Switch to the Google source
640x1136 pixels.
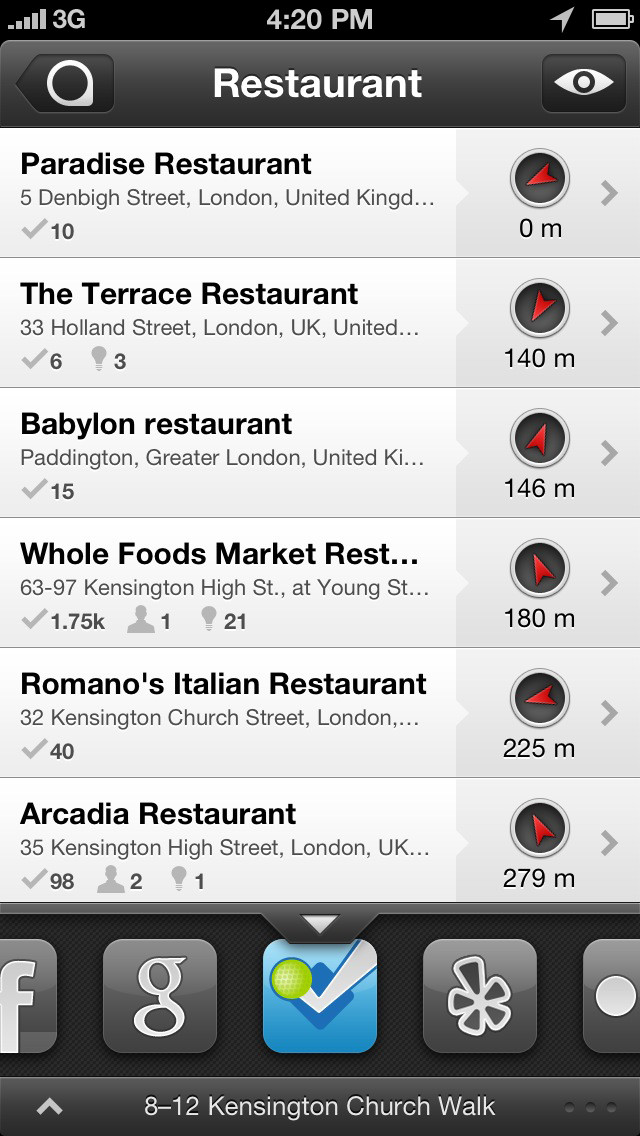pyautogui.click(x=159, y=995)
